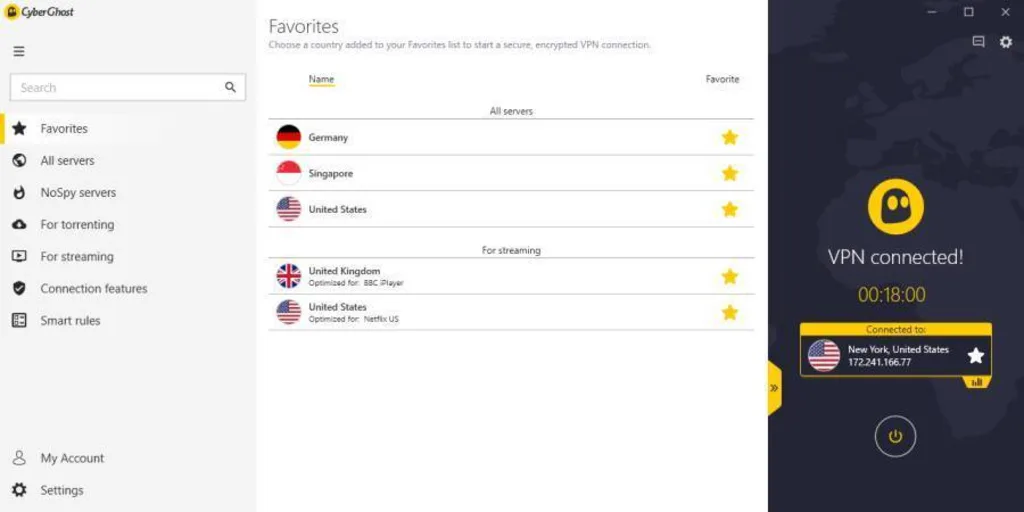The image size is (1024, 512).
Task: Collapse the panel with yellow arrow
Action: pyautogui.click(x=774, y=388)
